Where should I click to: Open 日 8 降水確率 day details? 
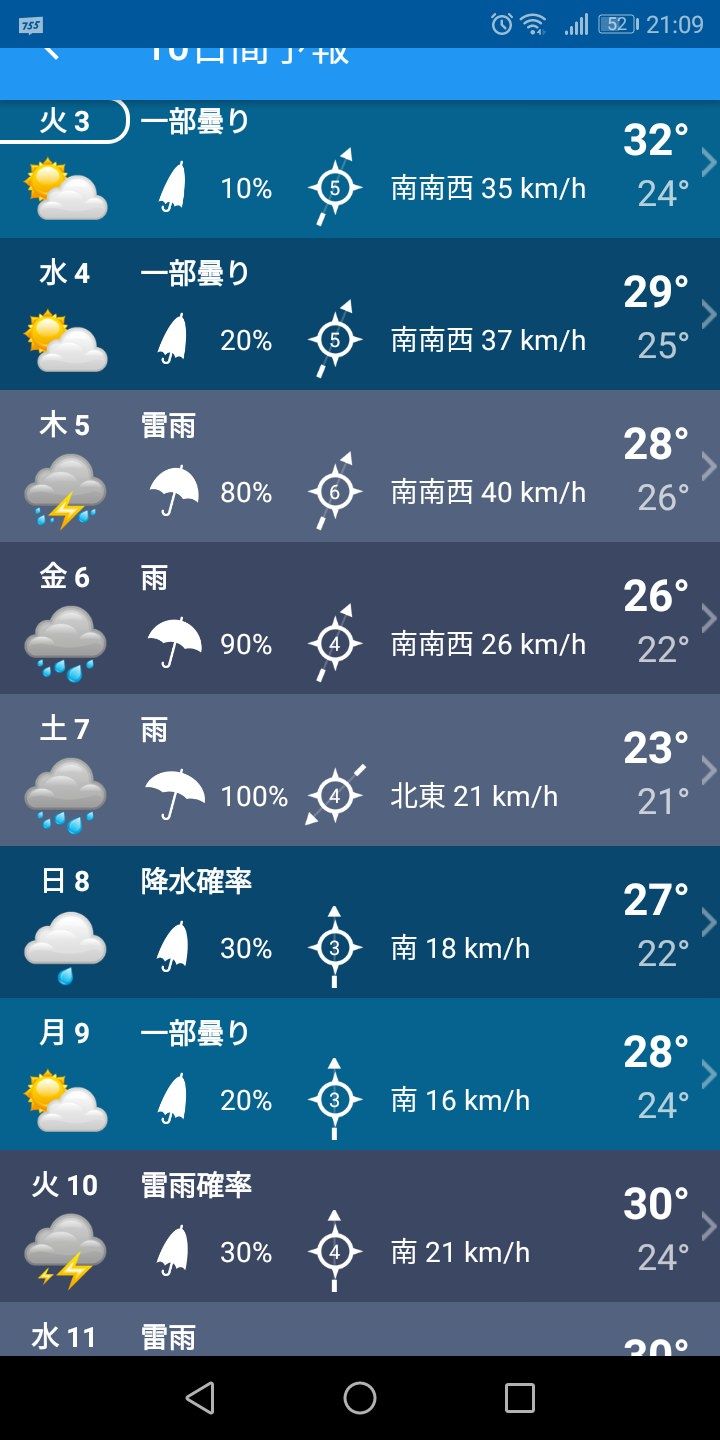coord(360,923)
